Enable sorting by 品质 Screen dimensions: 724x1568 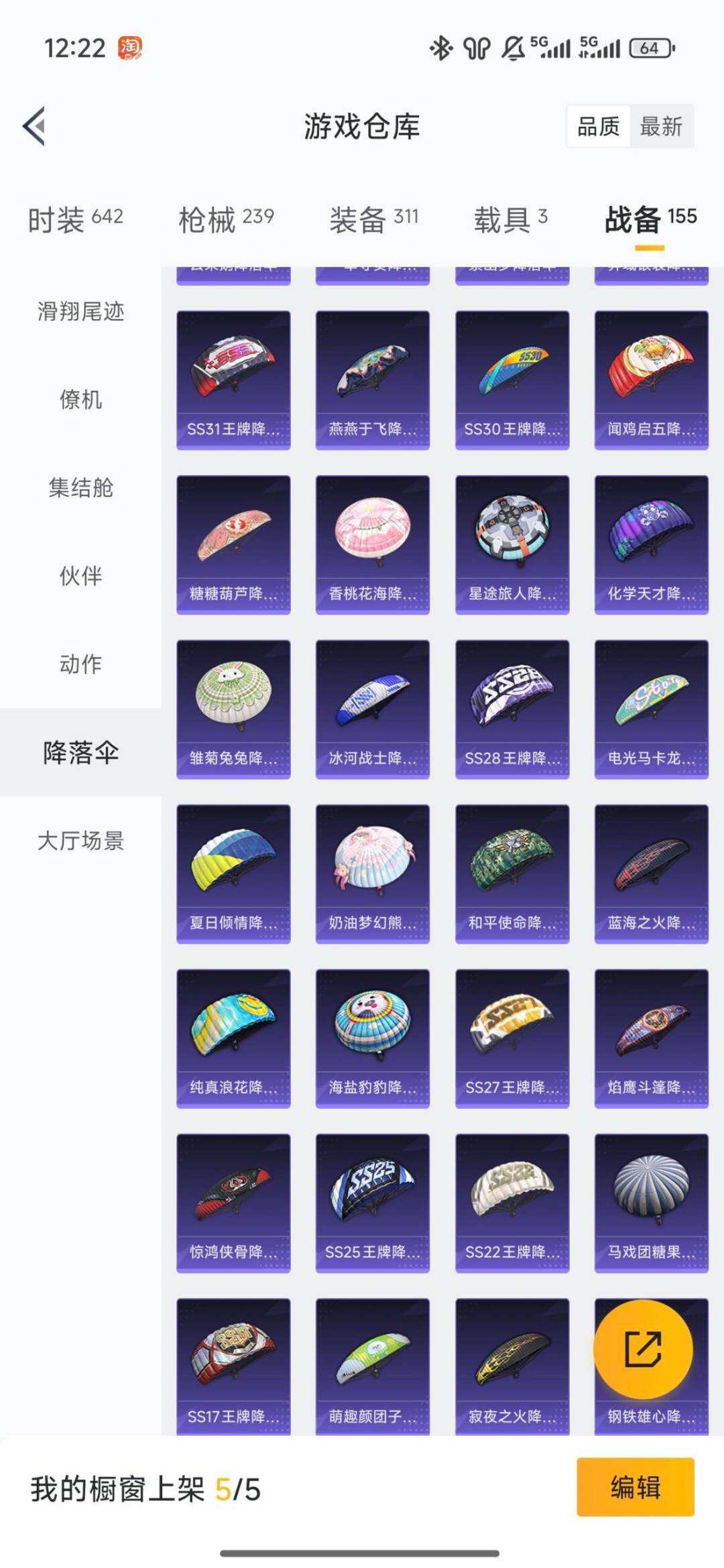[x=600, y=127]
